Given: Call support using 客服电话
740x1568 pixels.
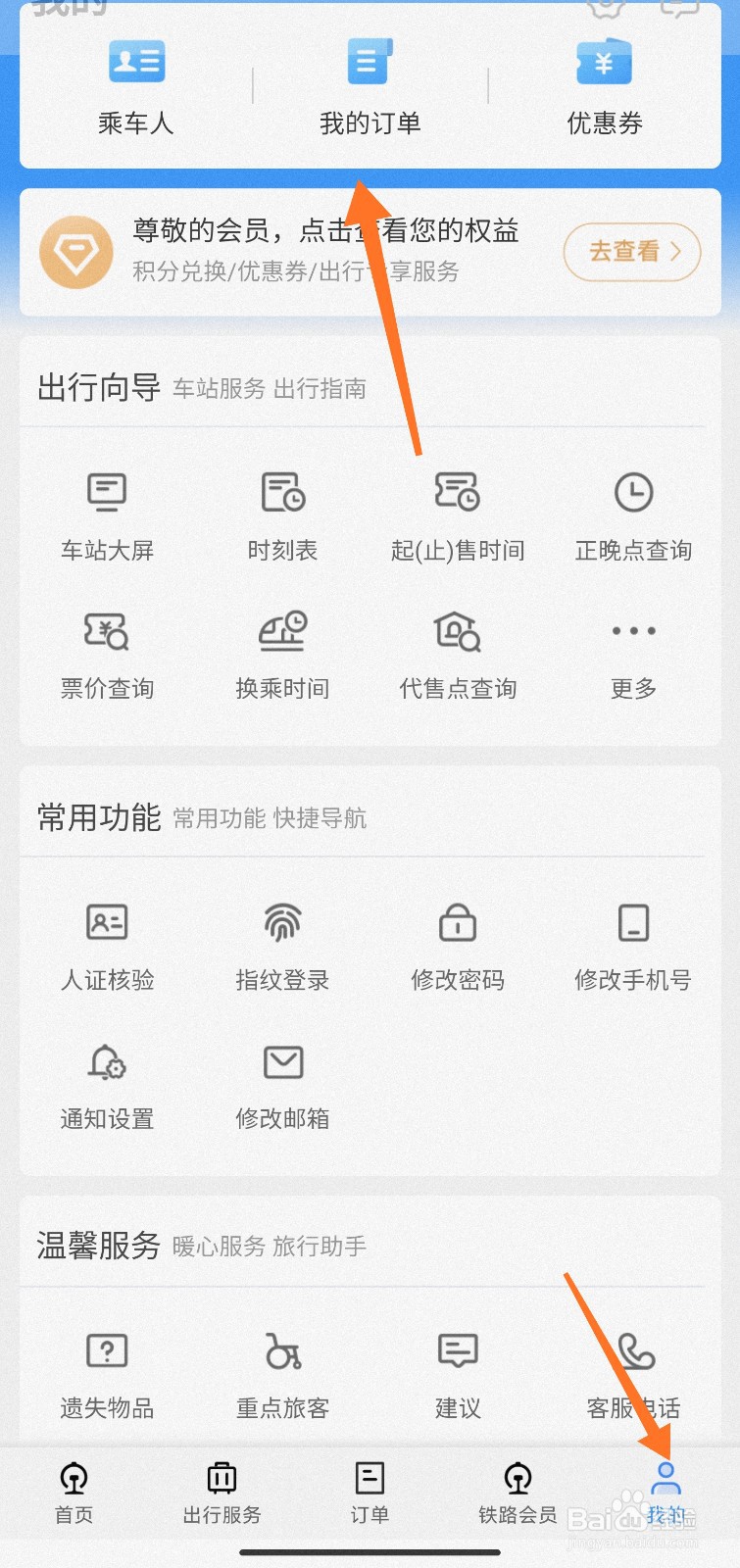Looking at the screenshot, I should pyautogui.click(x=632, y=1372).
